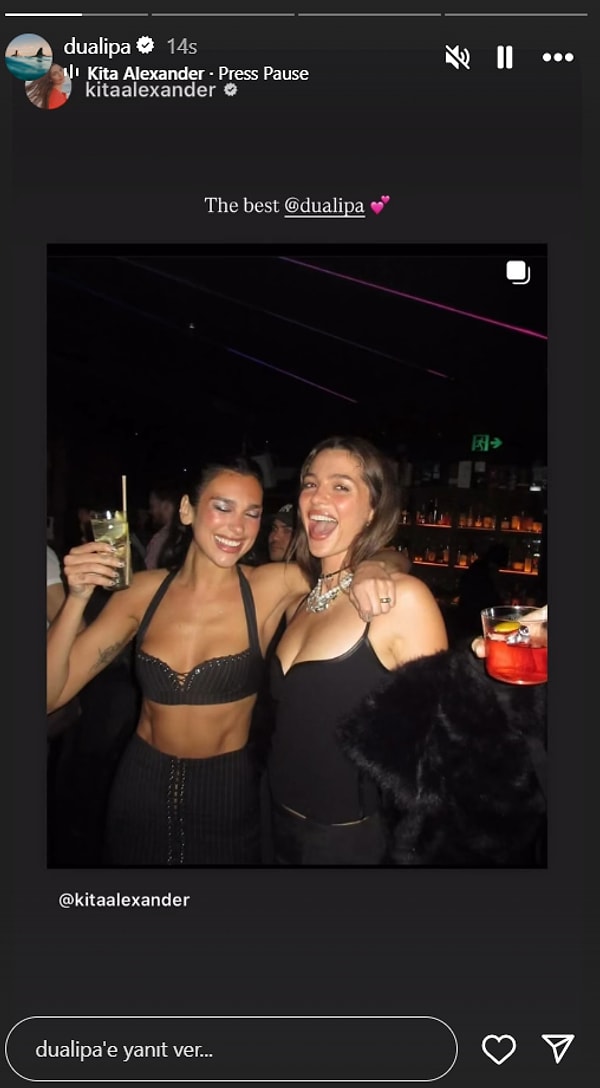Tap the @kitaalexander mention sticker
The width and height of the screenshot is (600, 1088).
tap(124, 899)
